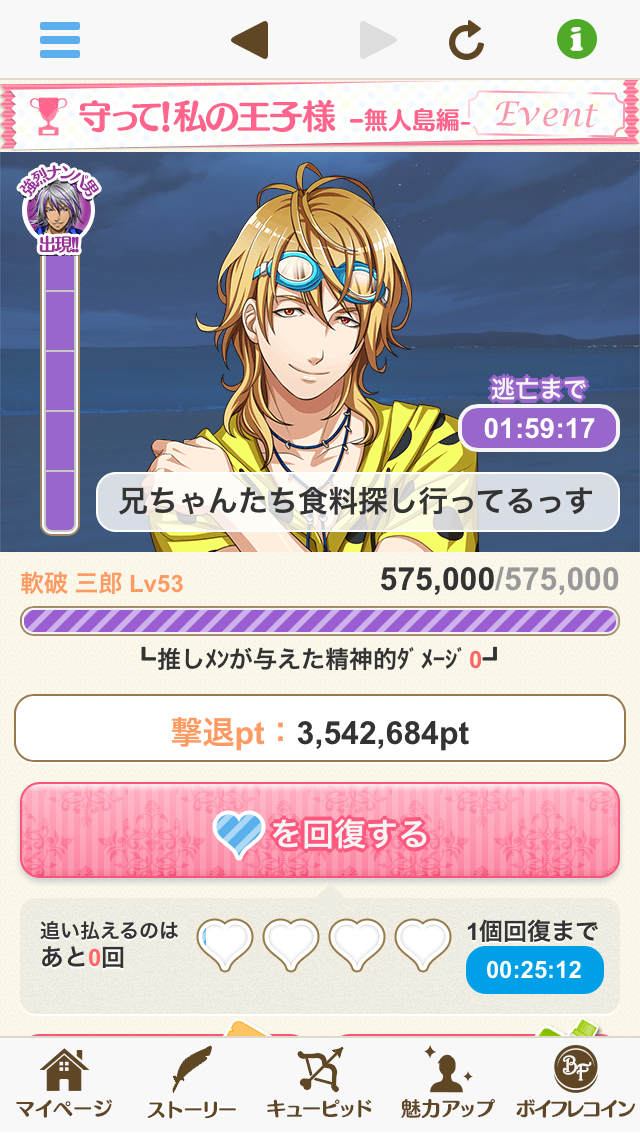Open the キューピッド tab
This screenshot has height=1136, width=640.
[x=320, y=1085]
